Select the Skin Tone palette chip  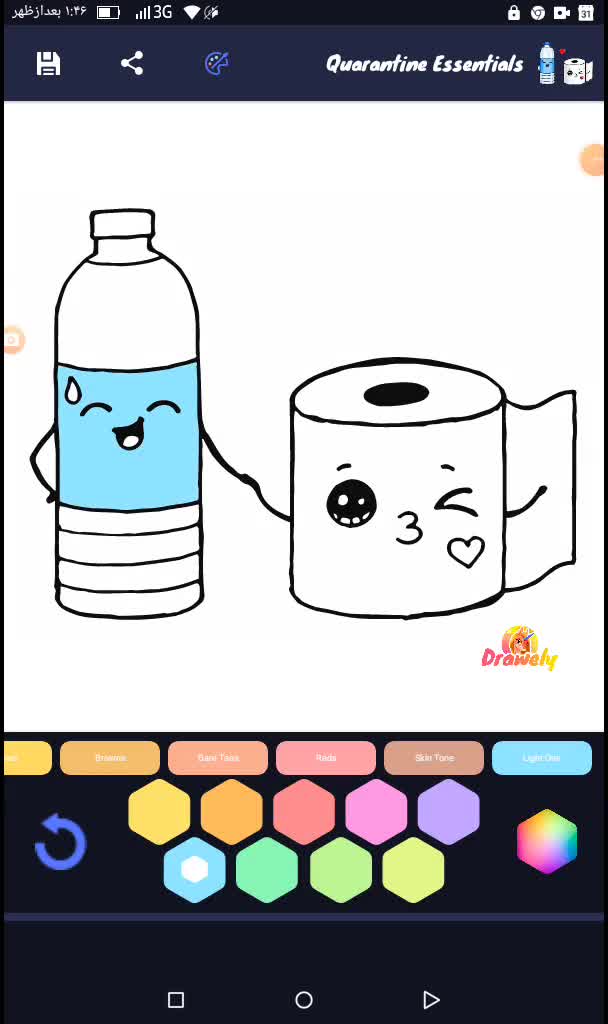434,758
